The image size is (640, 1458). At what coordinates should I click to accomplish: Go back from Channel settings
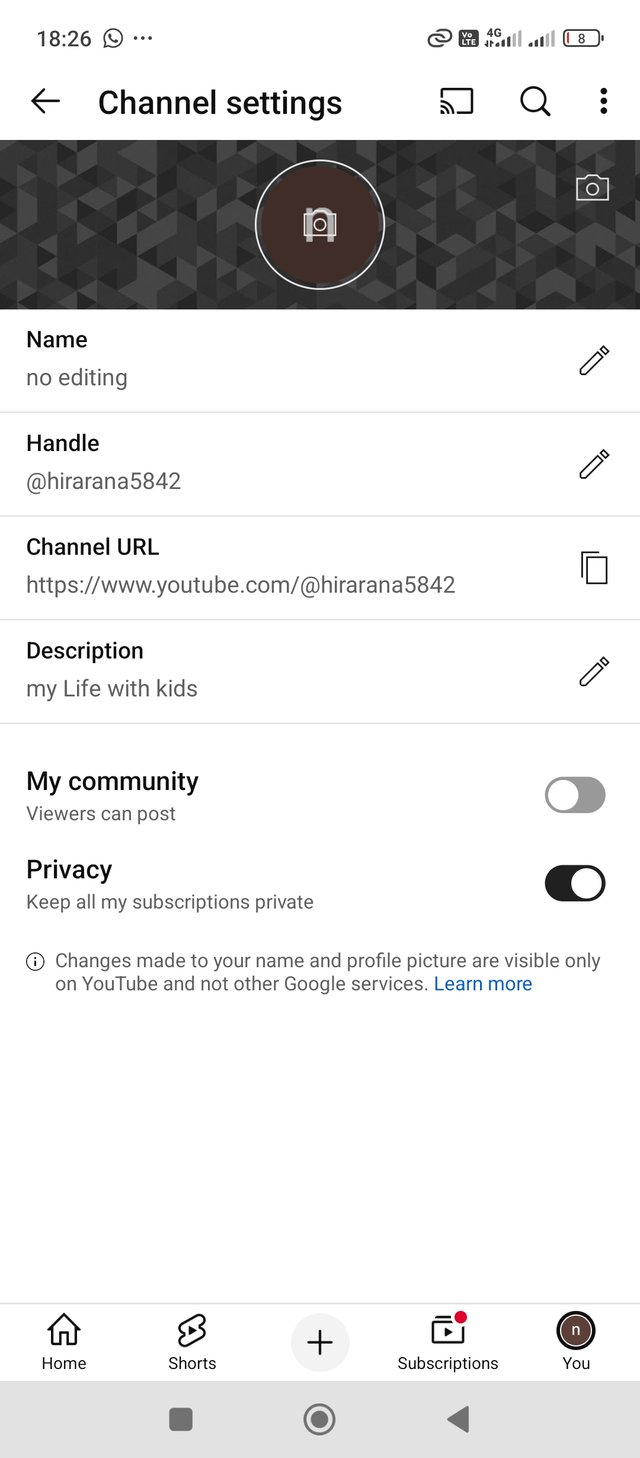coord(45,101)
